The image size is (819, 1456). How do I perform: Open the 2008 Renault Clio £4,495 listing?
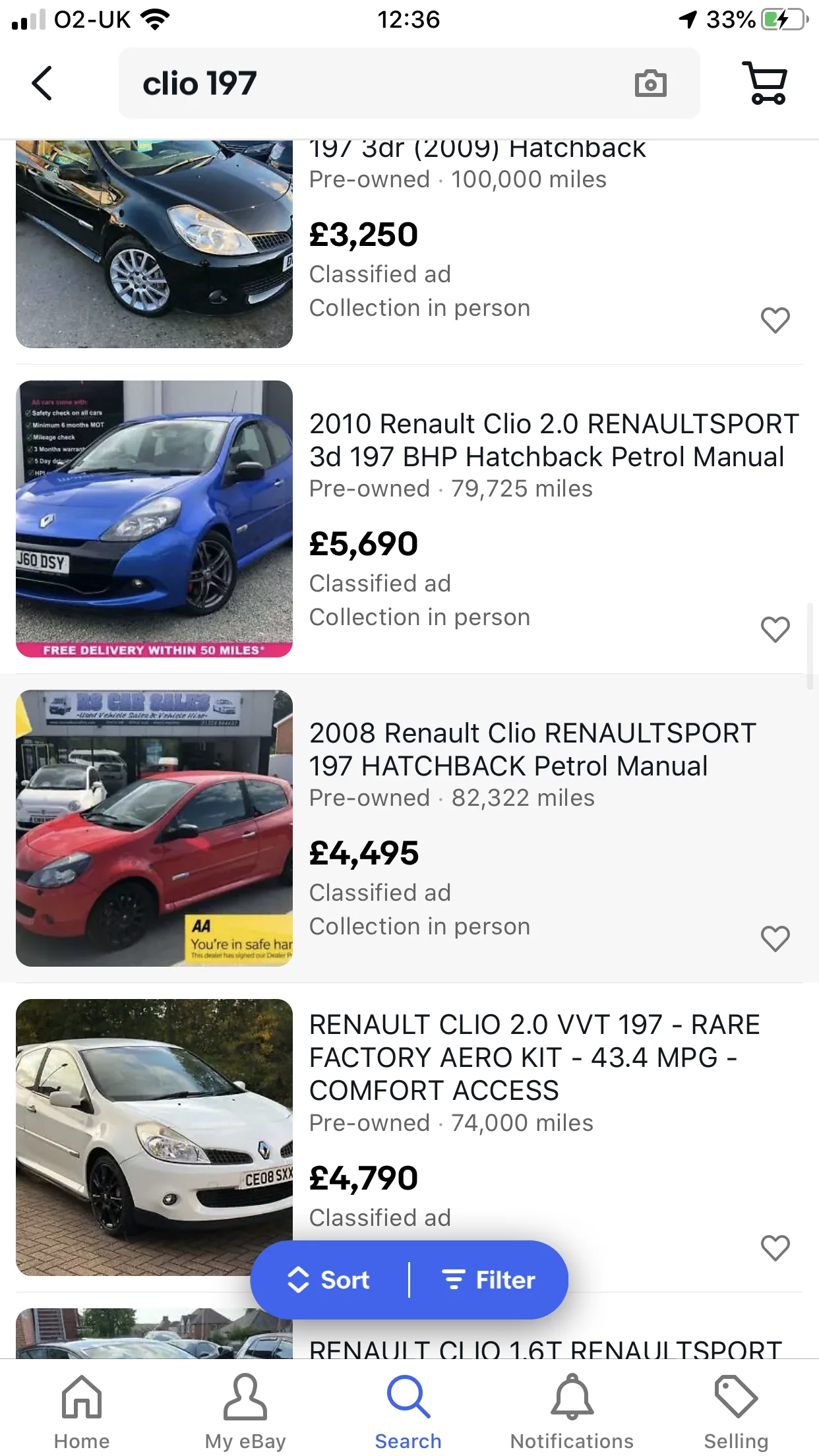(533, 749)
